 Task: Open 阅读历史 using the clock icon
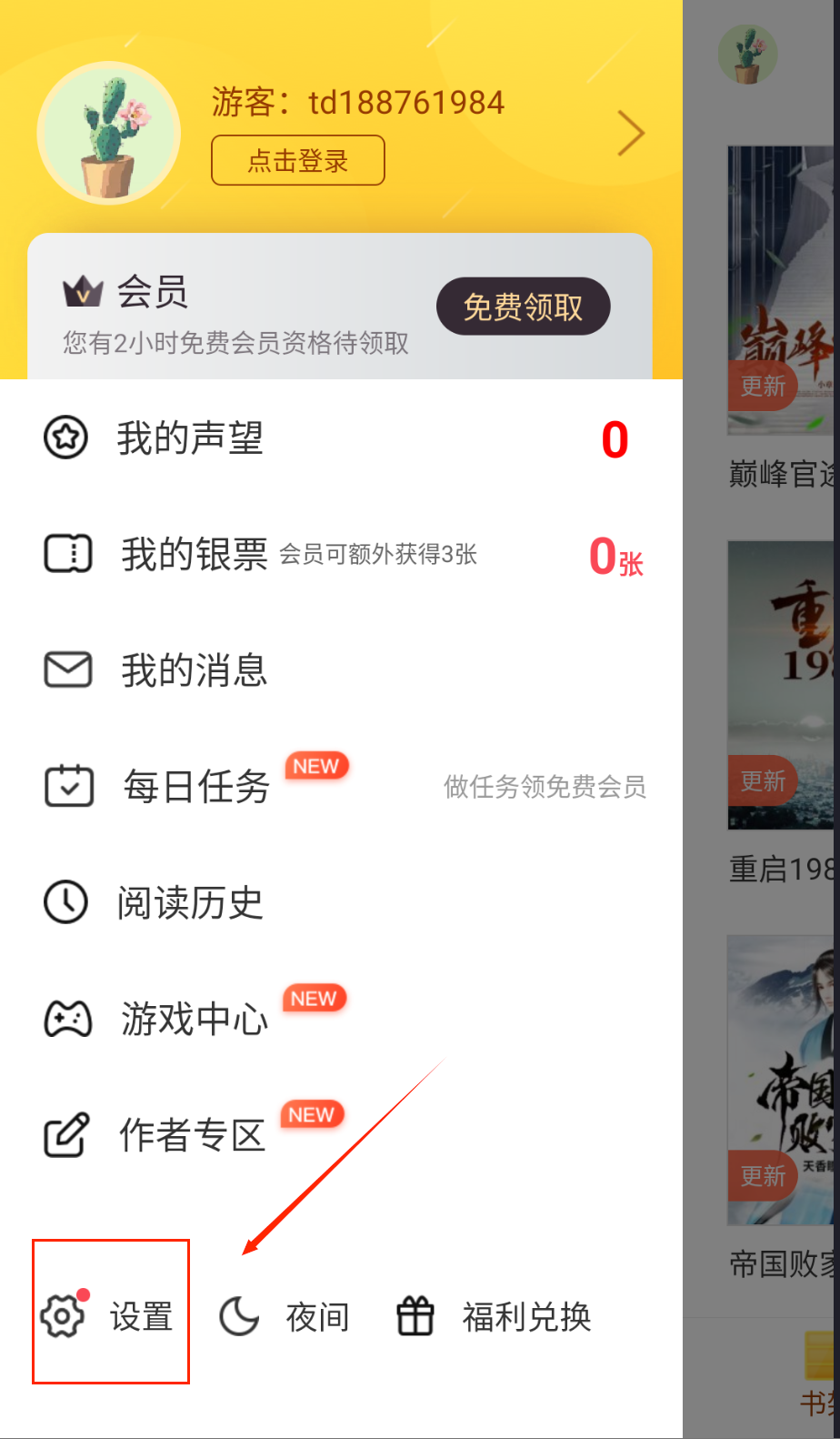65,902
